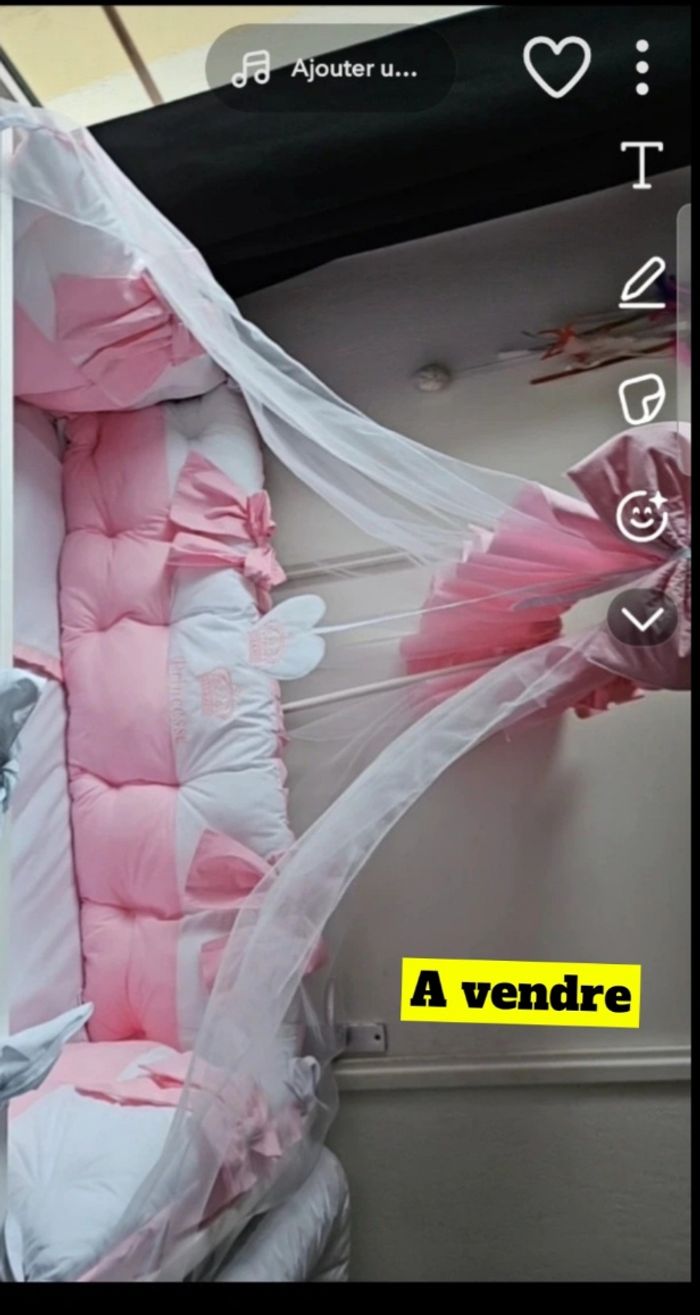Activate the pencil drawing tool

point(642,283)
